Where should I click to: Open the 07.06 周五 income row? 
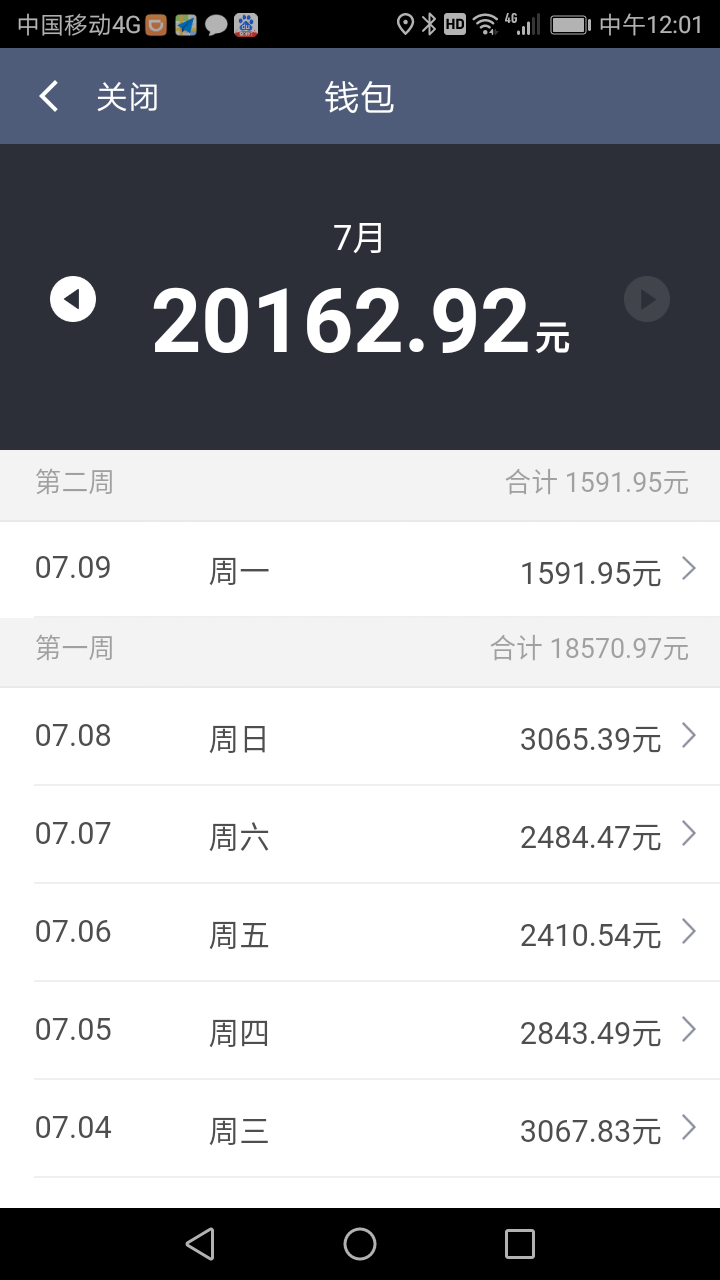[360, 933]
